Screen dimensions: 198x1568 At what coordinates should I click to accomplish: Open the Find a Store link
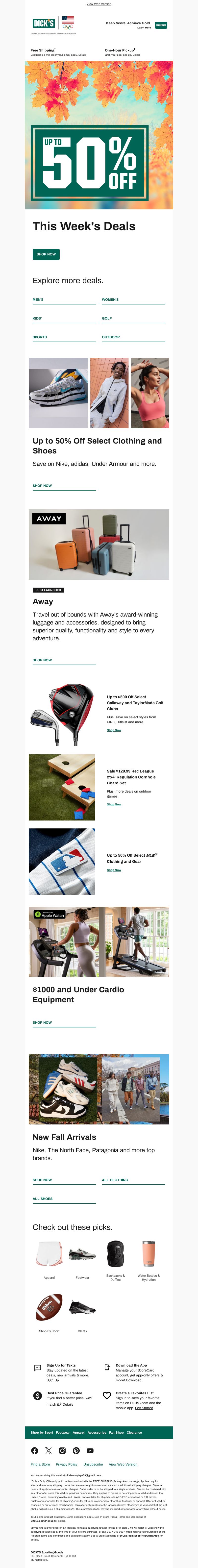(40, 1465)
